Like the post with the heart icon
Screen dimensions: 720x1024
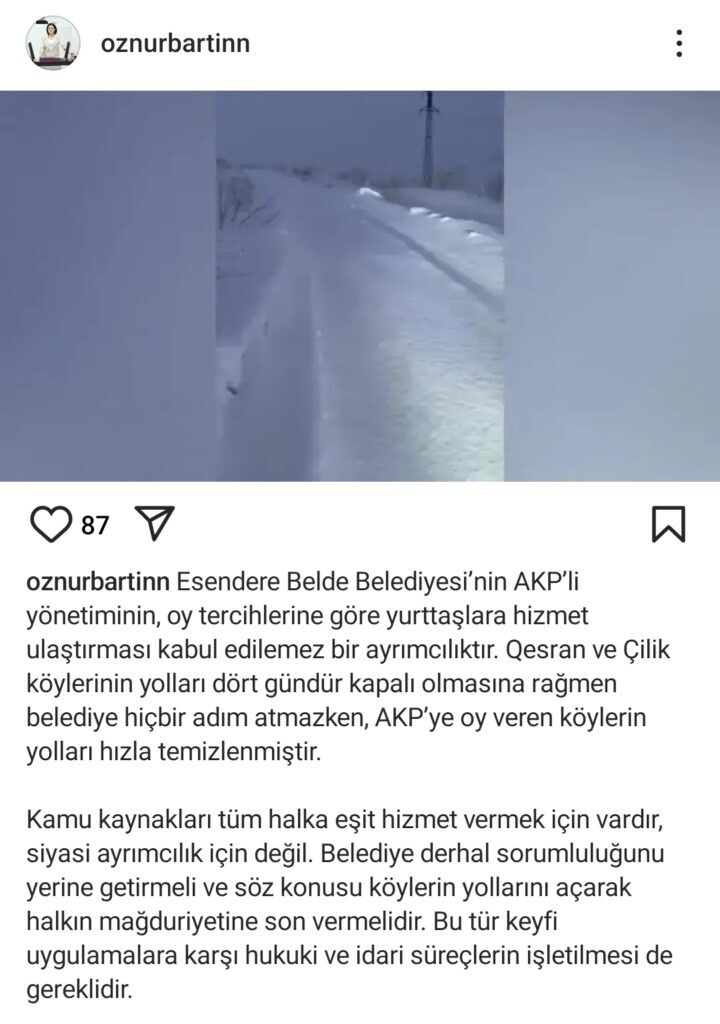click(52, 523)
